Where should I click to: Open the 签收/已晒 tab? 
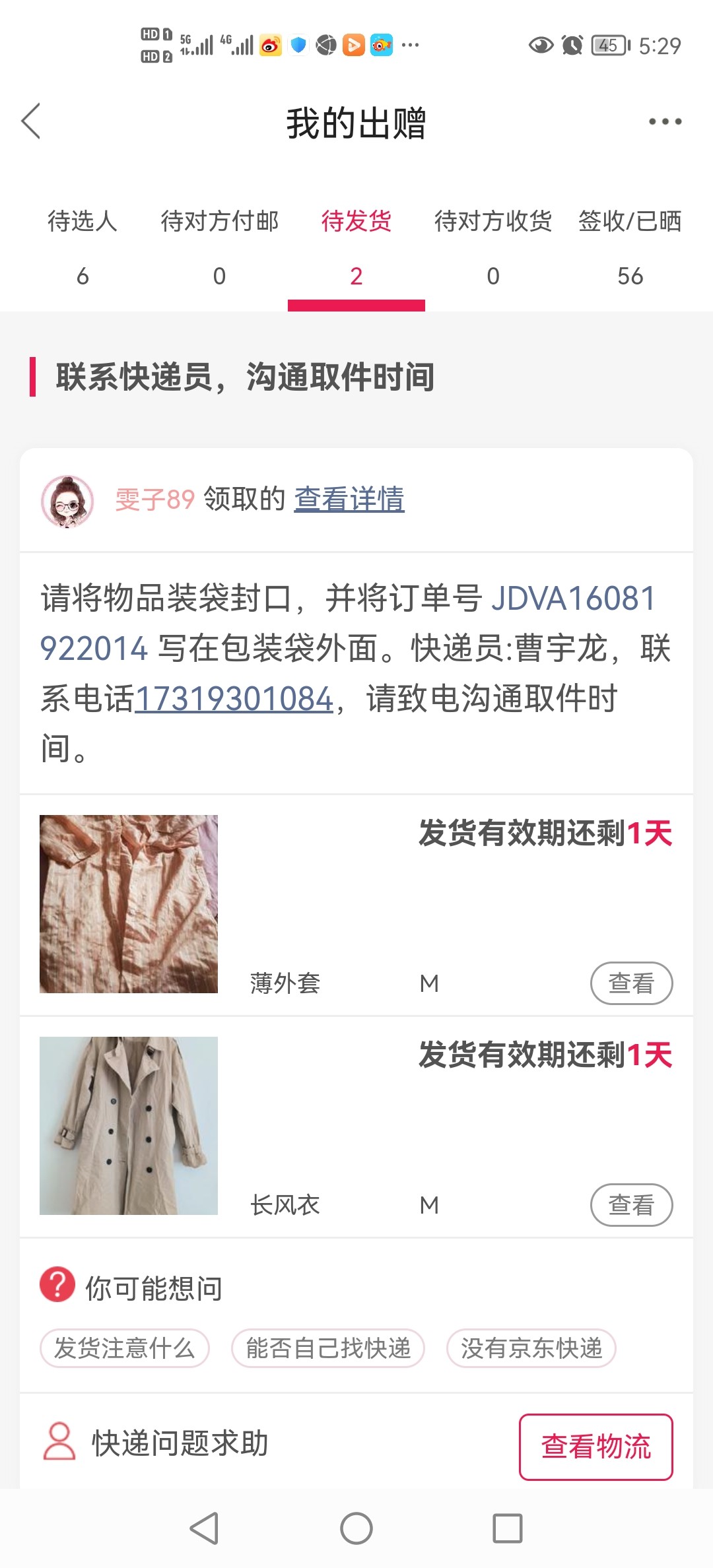630,244
